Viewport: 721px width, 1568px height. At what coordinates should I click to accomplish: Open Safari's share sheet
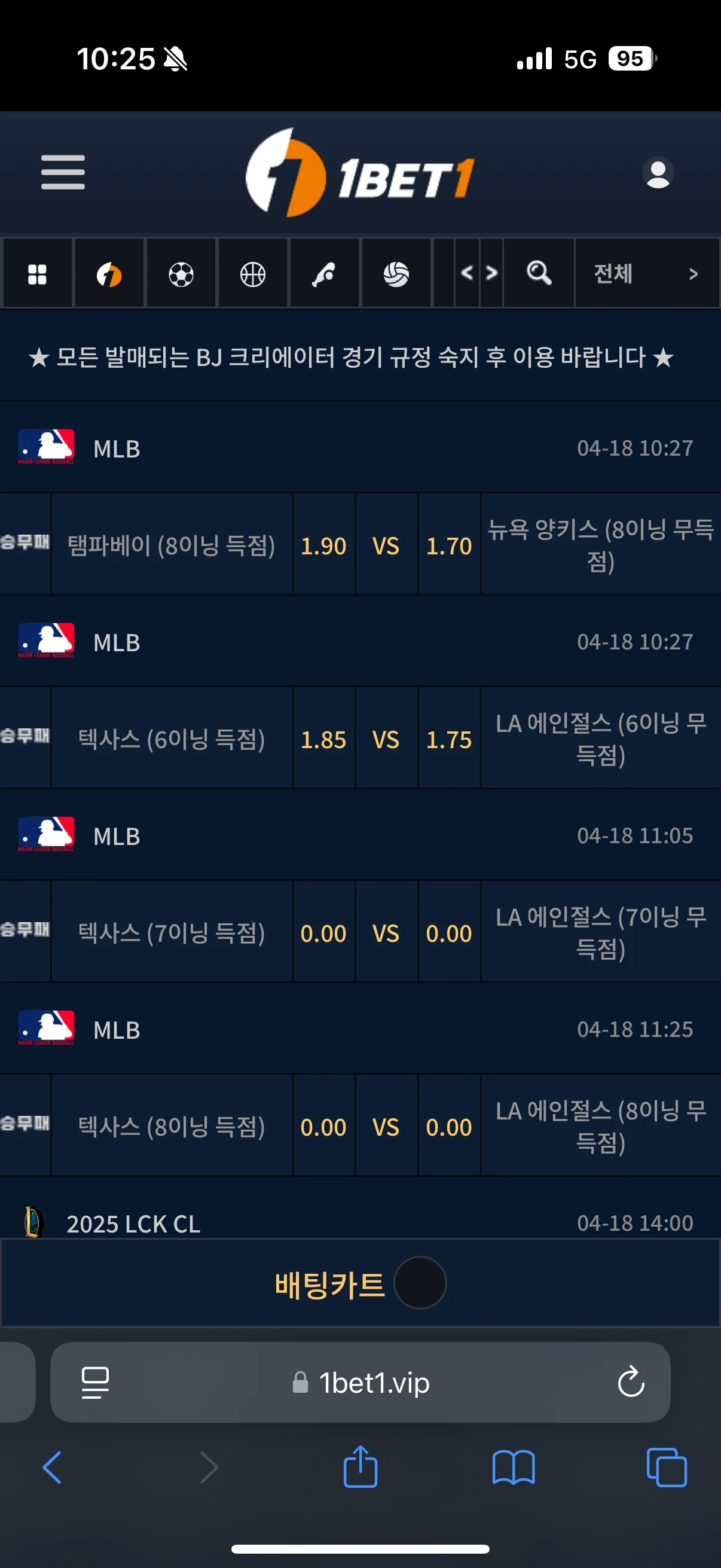(360, 1467)
